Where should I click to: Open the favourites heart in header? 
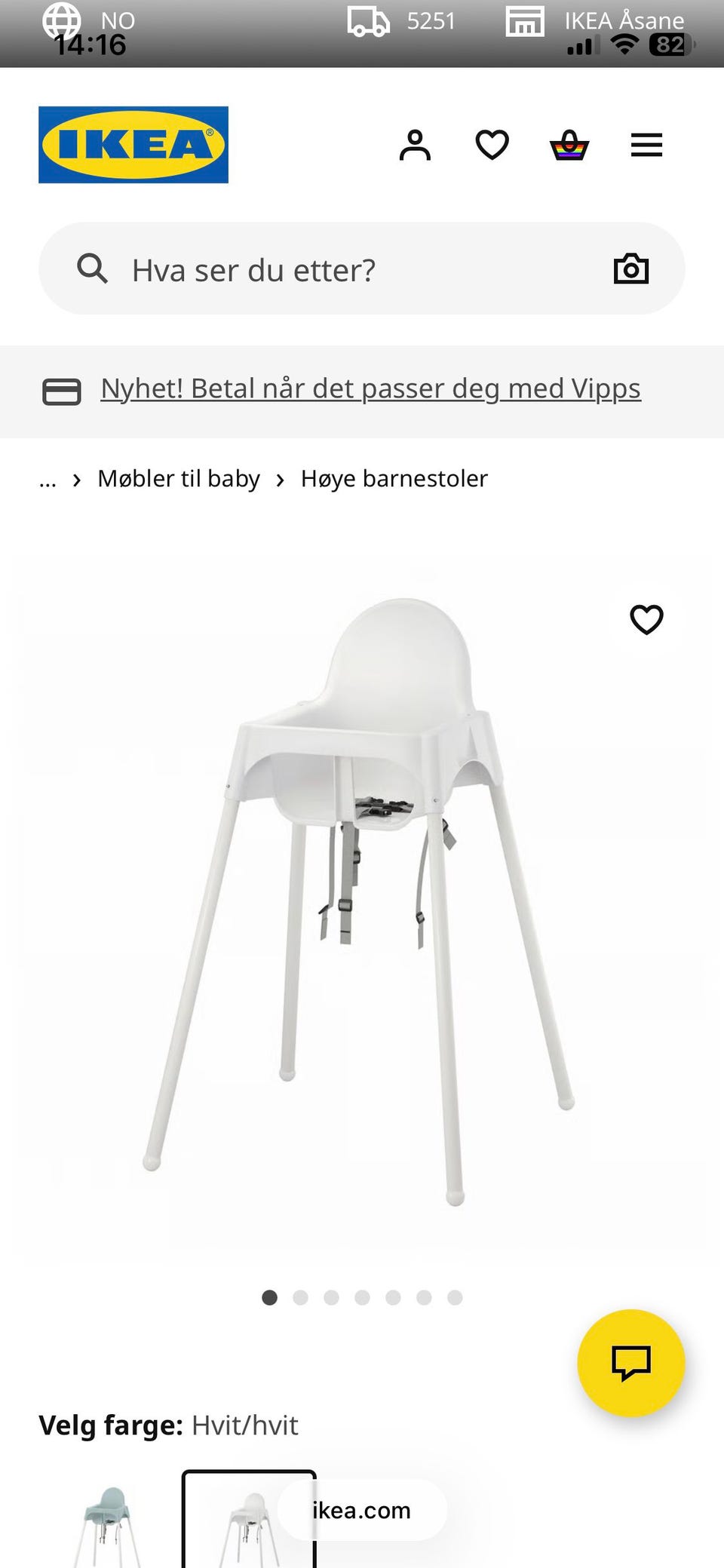[x=492, y=145]
